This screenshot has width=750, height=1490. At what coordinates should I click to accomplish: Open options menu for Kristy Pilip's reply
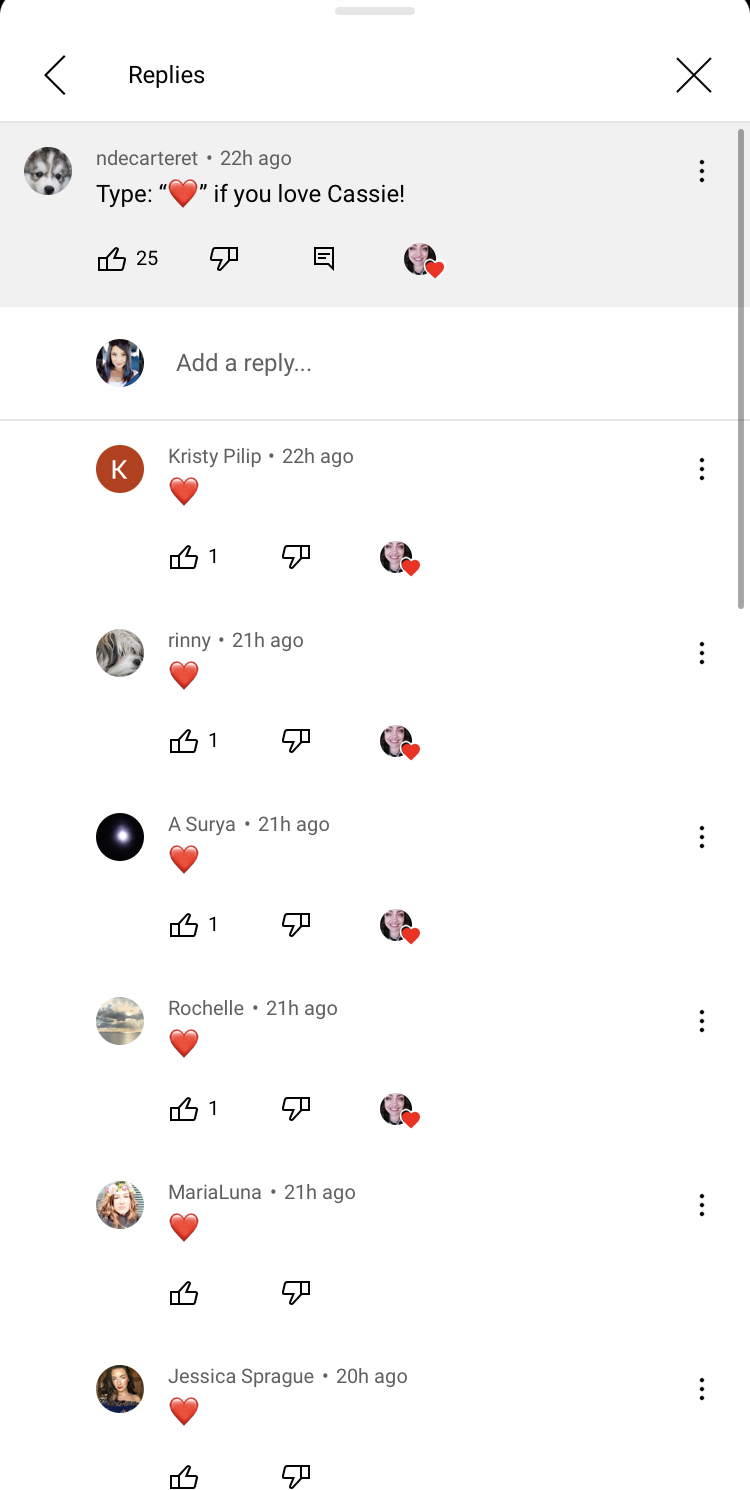(x=702, y=469)
